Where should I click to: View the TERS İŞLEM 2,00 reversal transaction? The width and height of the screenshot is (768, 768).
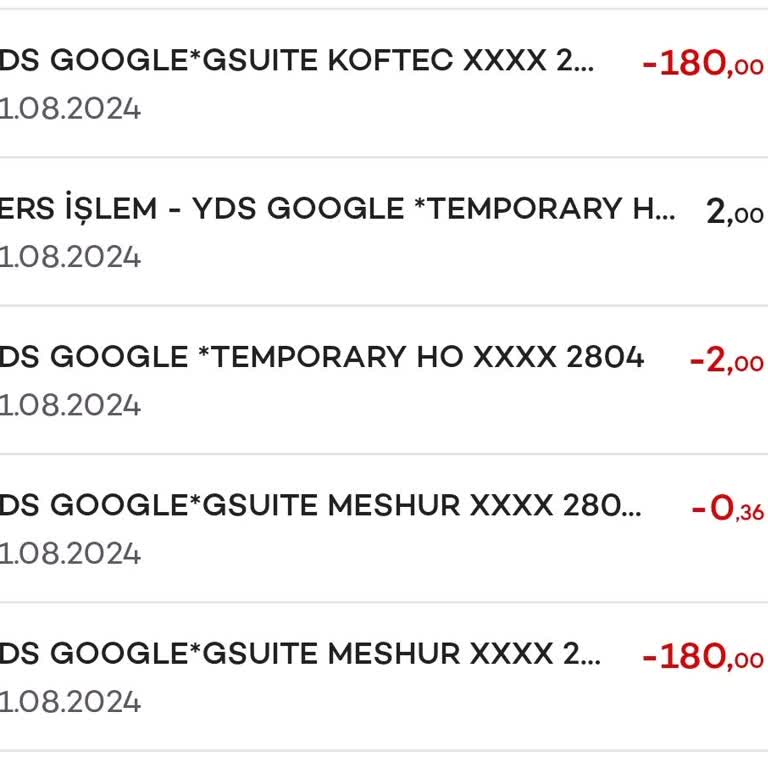(384, 231)
